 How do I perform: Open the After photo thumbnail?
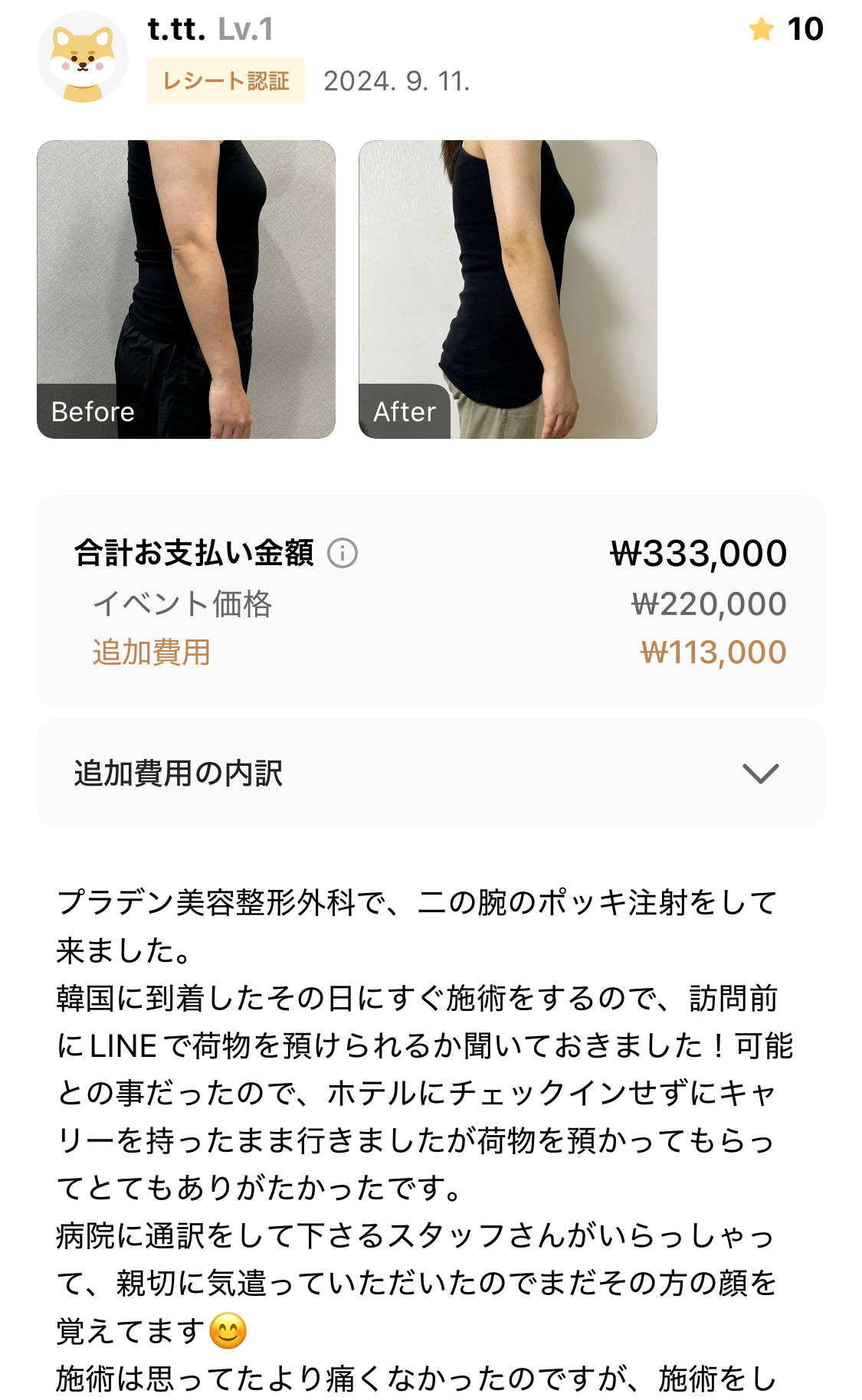(x=508, y=289)
